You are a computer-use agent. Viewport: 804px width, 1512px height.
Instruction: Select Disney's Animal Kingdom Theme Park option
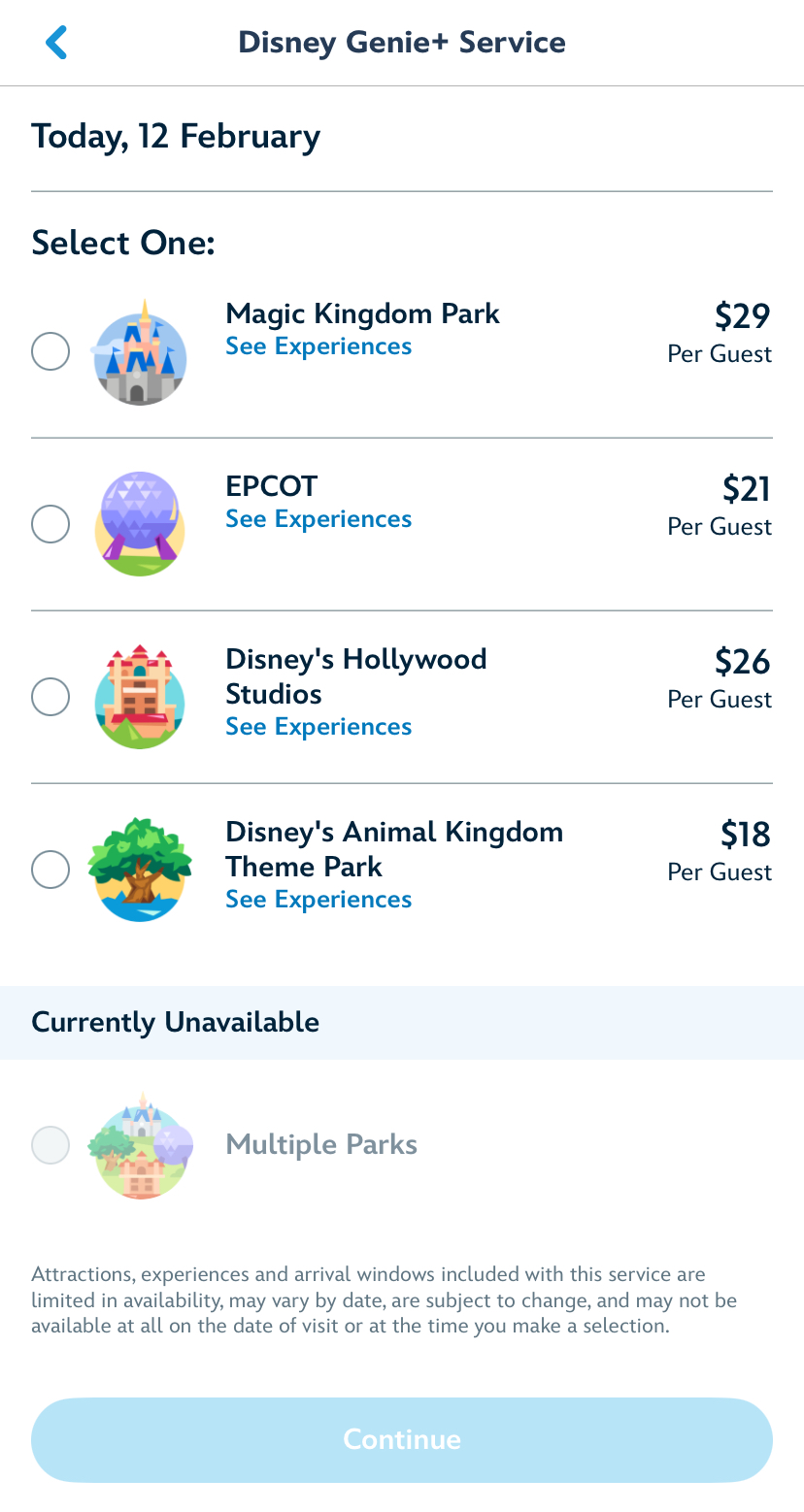(50, 870)
